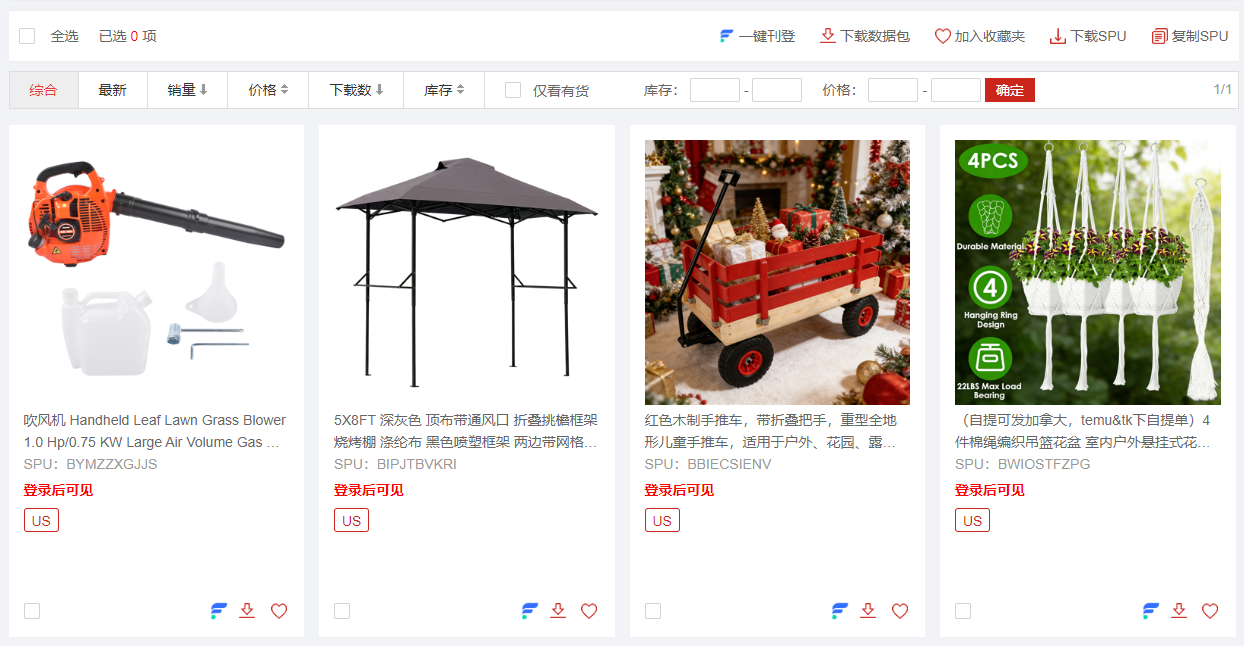Viewport: 1244px width, 646px height.
Task: Copy SPUs with 复制SPU
Action: [x=1190, y=36]
